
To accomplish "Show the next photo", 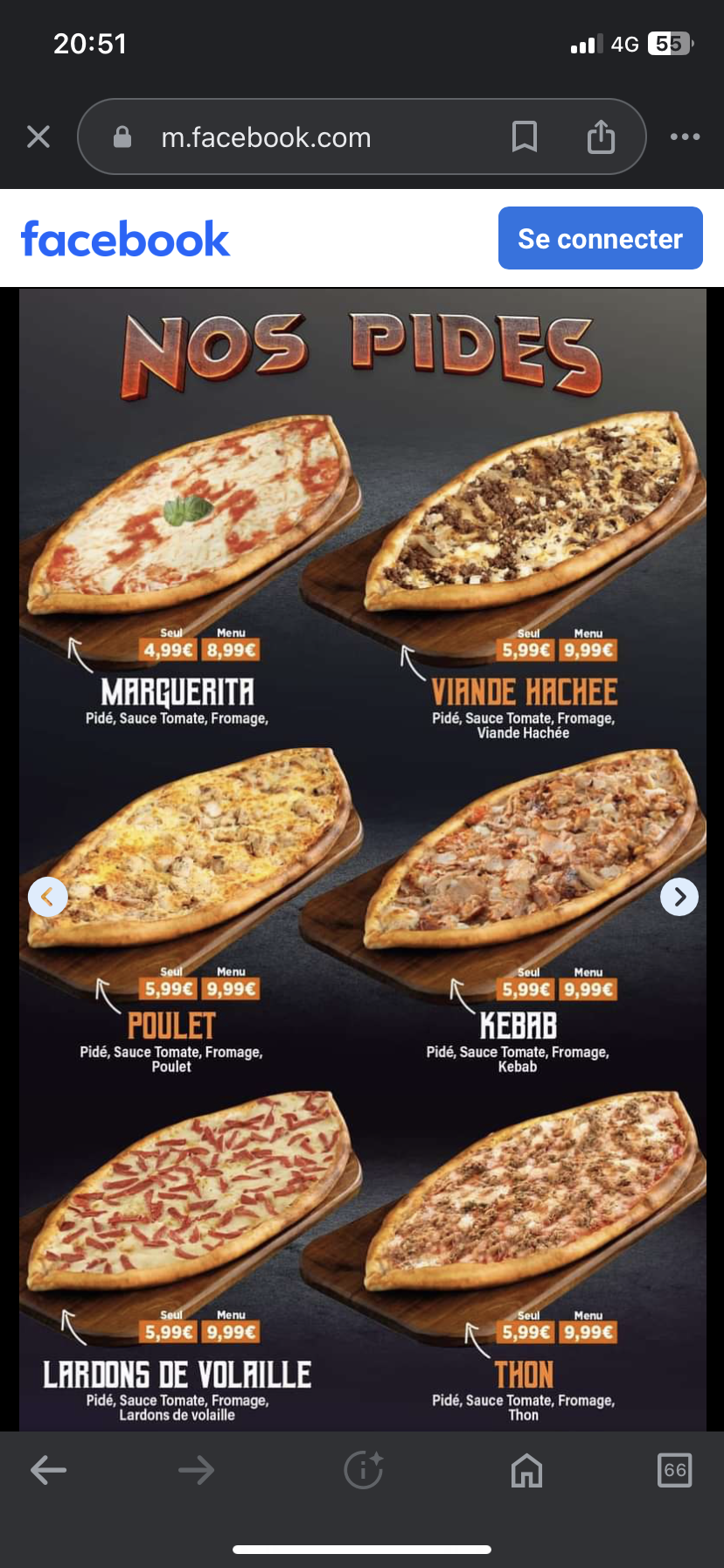I will point(679,897).
